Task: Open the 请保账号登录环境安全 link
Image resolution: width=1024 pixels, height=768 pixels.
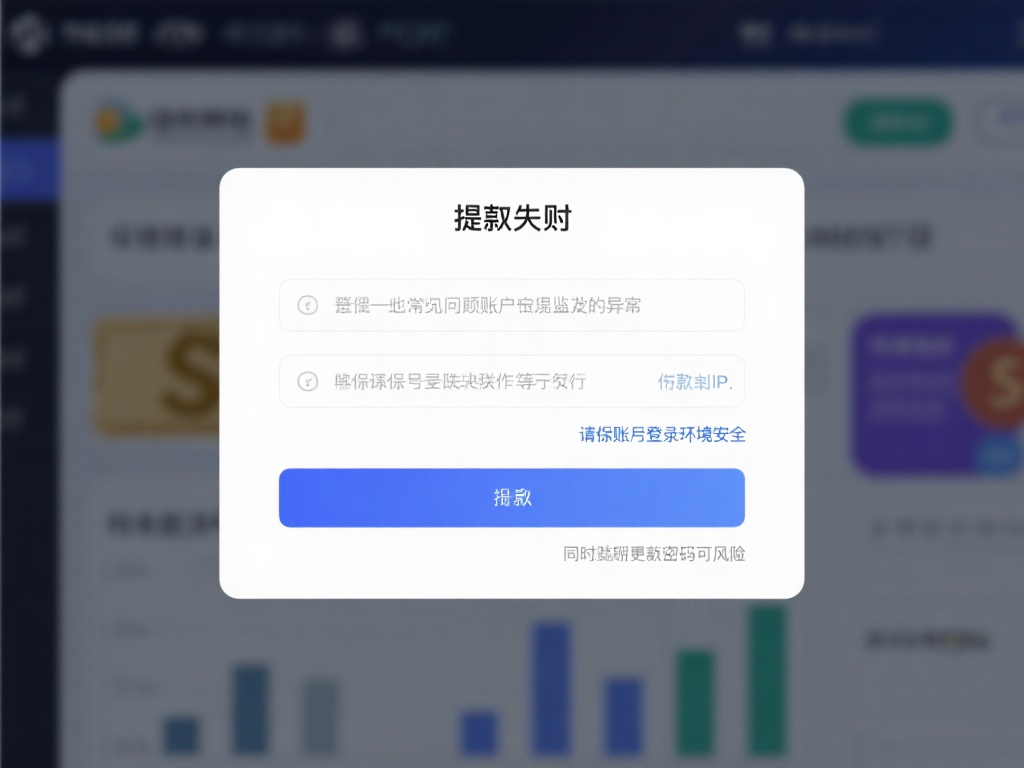Action: coord(662,434)
